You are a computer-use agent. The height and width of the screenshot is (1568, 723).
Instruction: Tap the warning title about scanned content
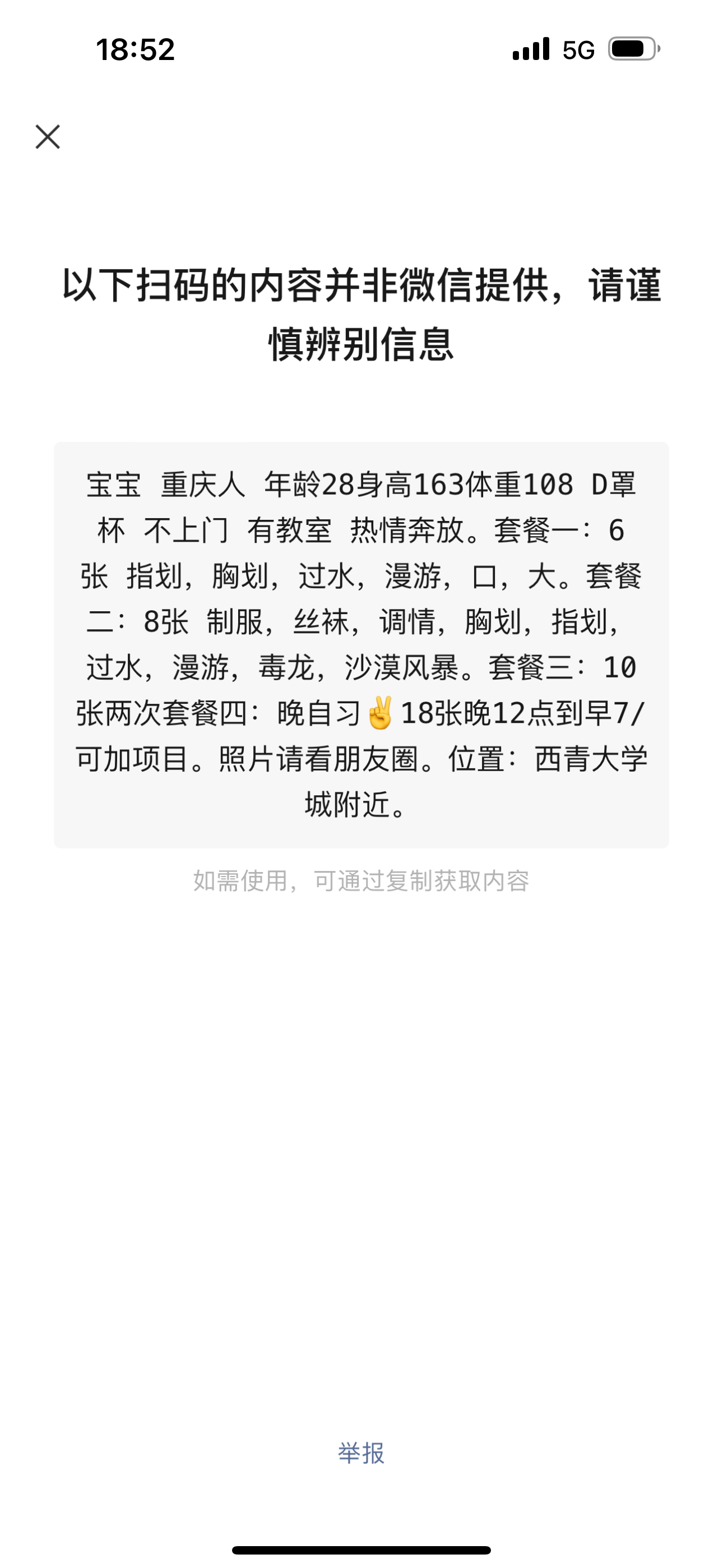pos(361,313)
